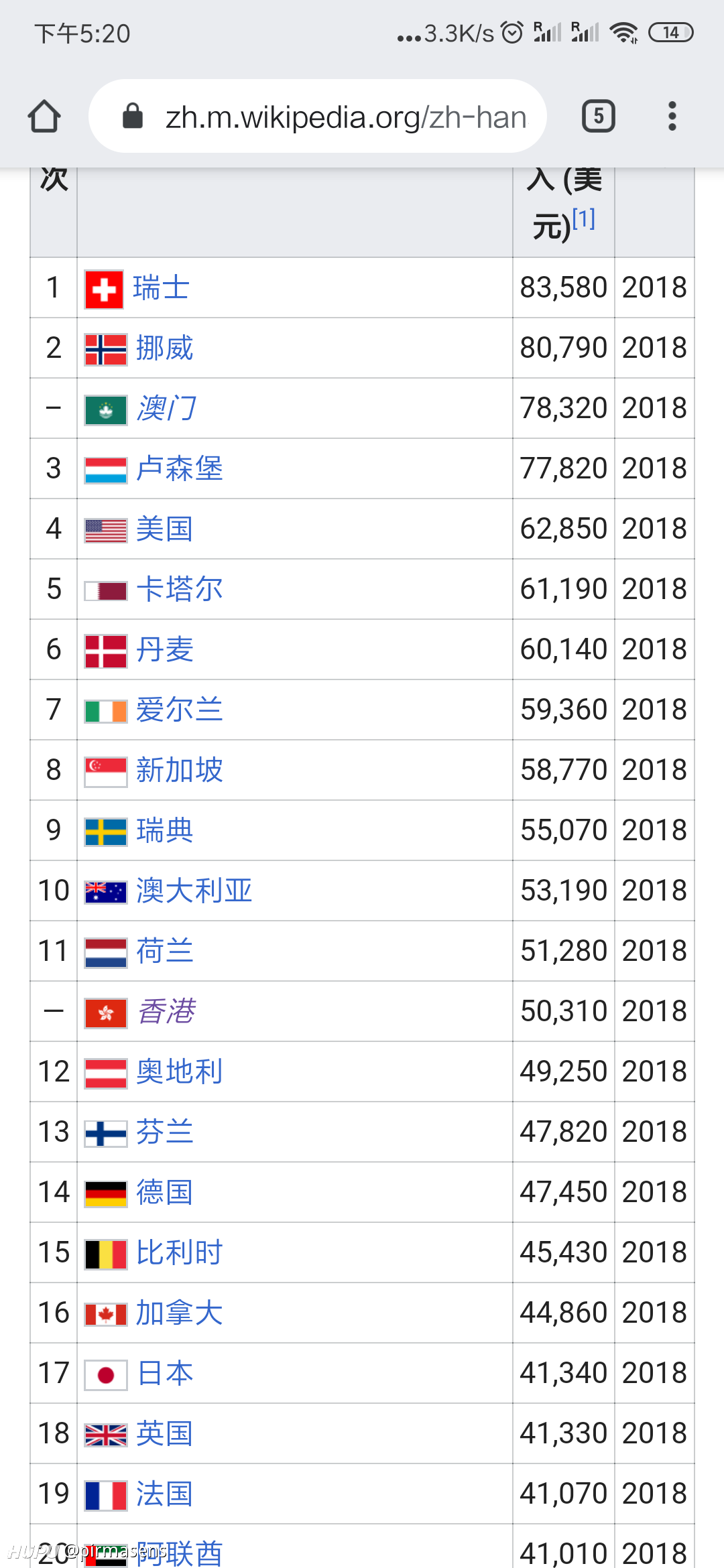
Task: Open the 德国 link
Action: tap(164, 1192)
